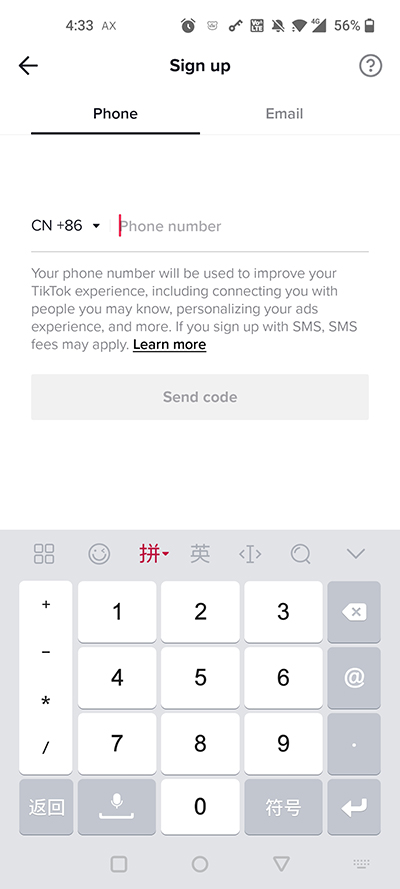Open the keyboard grid menu icon

pos(44,553)
